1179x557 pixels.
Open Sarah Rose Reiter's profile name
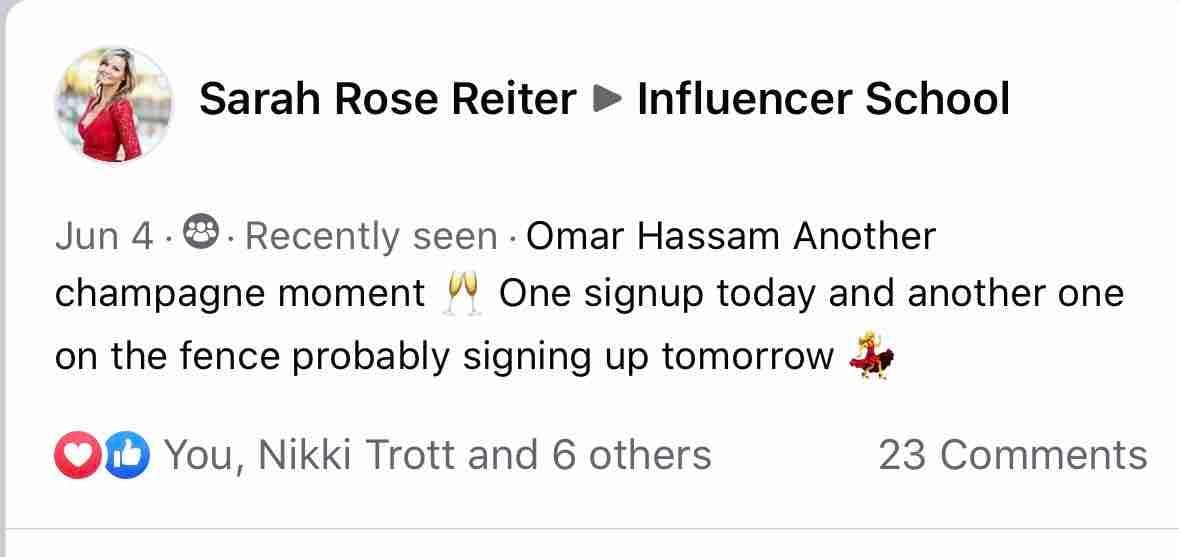tap(388, 99)
